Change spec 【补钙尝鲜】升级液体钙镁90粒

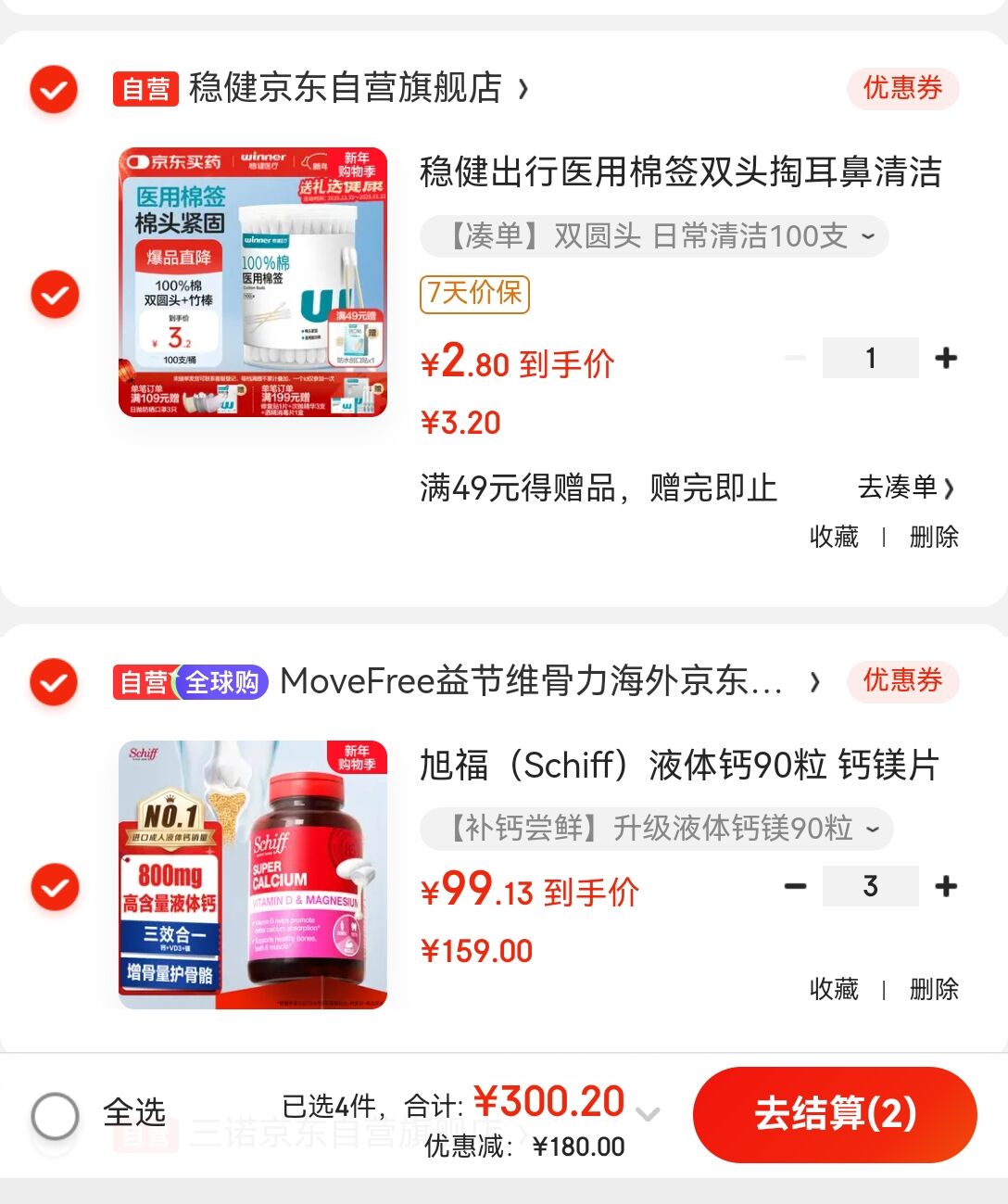click(x=656, y=829)
